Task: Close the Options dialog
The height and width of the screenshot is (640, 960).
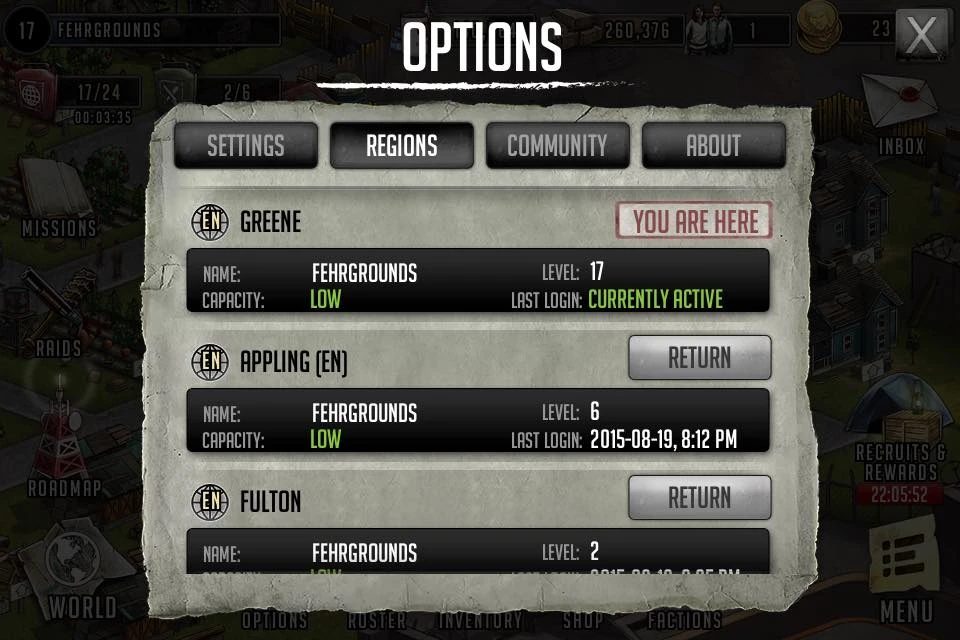Action: click(x=921, y=34)
